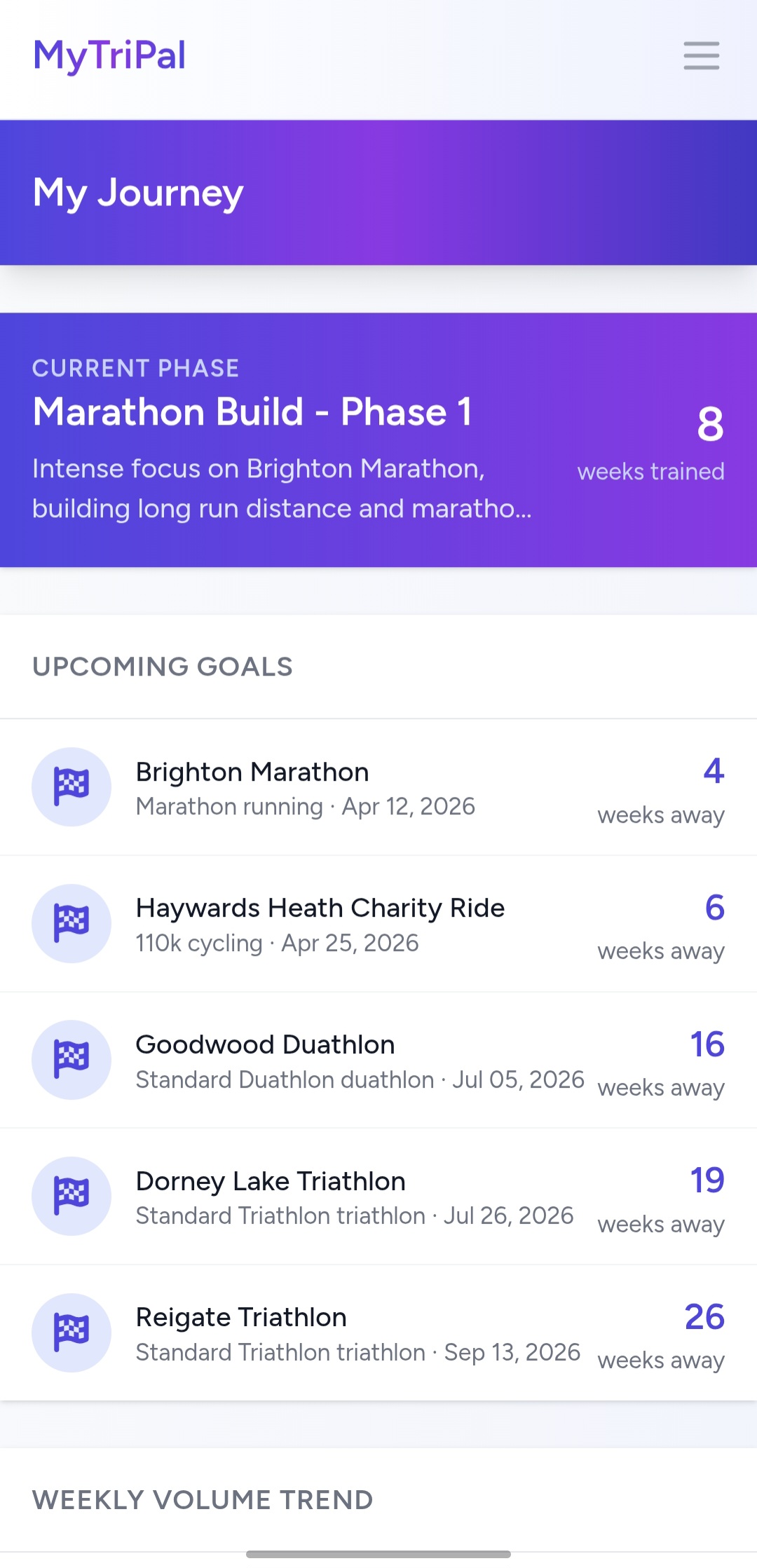Click the WEEKLY VOLUME TREND section header
Image resolution: width=757 pixels, height=1568 pixels.
pyautogui.click(x=203, y=1500)
